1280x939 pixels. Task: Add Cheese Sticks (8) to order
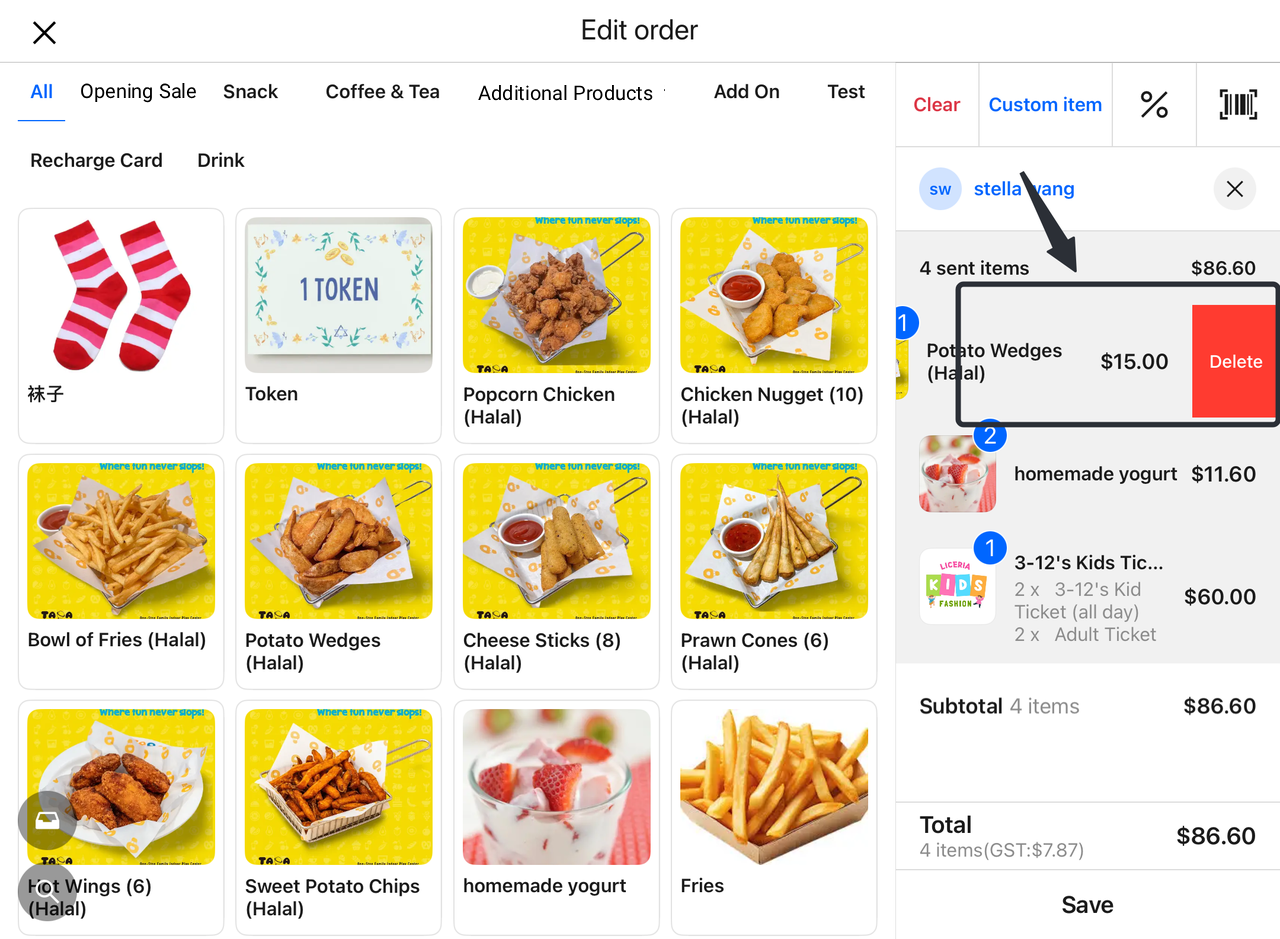[556, 571]
